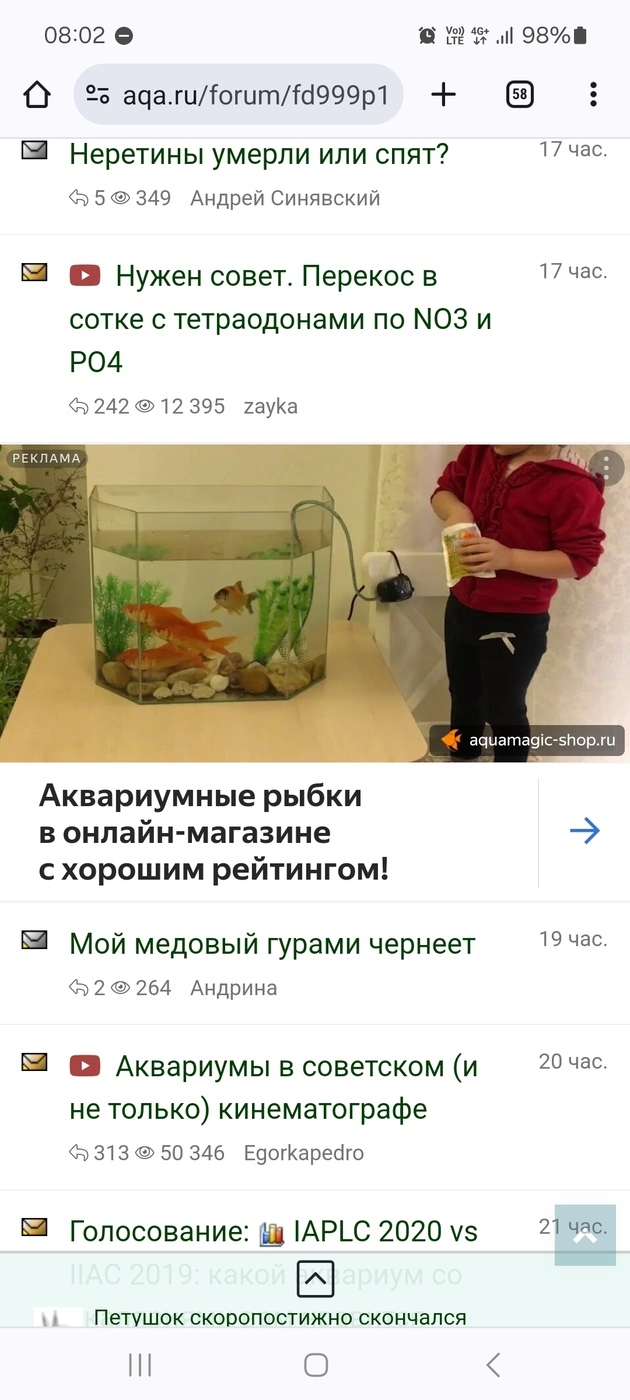Viewport: 630px width, 1400px height.
Task: Jump back to top of page
Action: click(x=585, y=1235)
